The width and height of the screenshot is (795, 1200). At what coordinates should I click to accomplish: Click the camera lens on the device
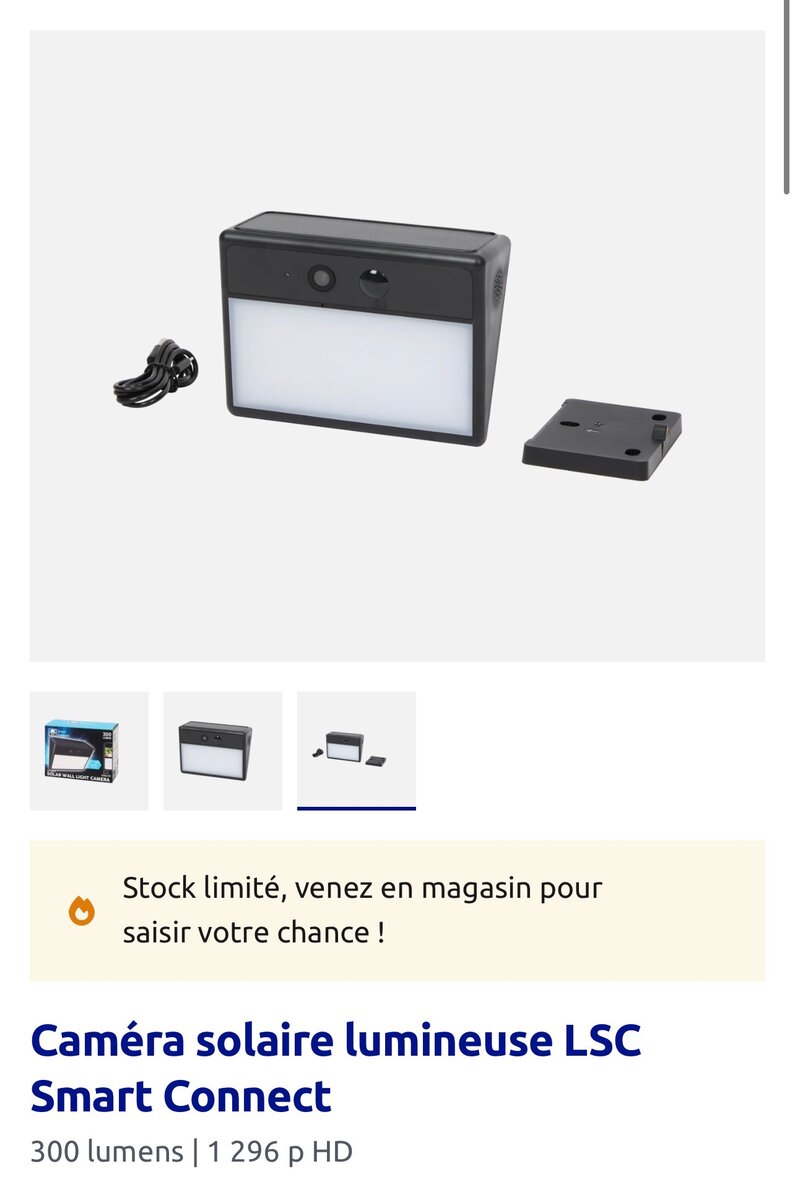322,280
